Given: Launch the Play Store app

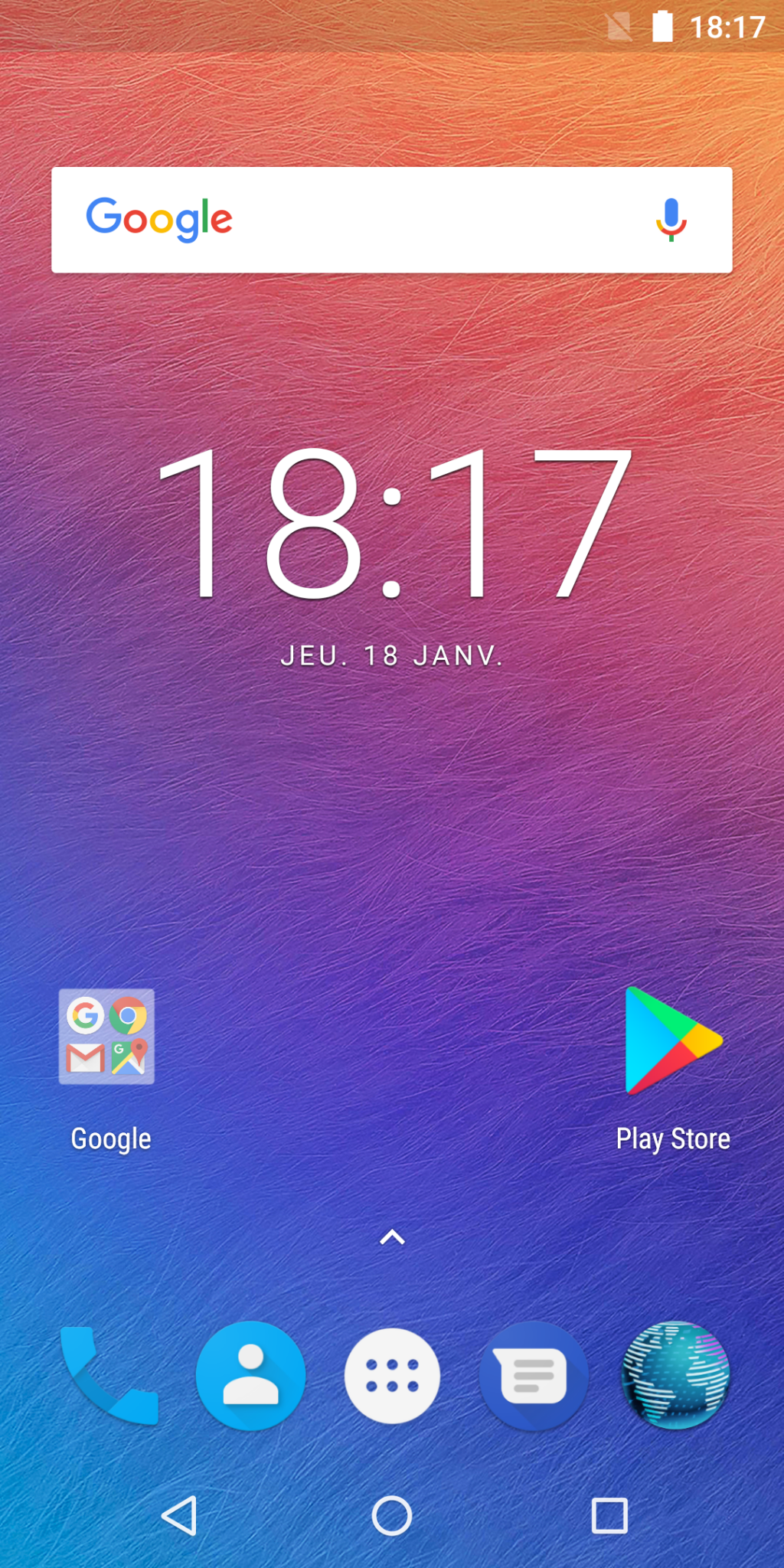Looking at the screenshot, I should pos(673,1041).
